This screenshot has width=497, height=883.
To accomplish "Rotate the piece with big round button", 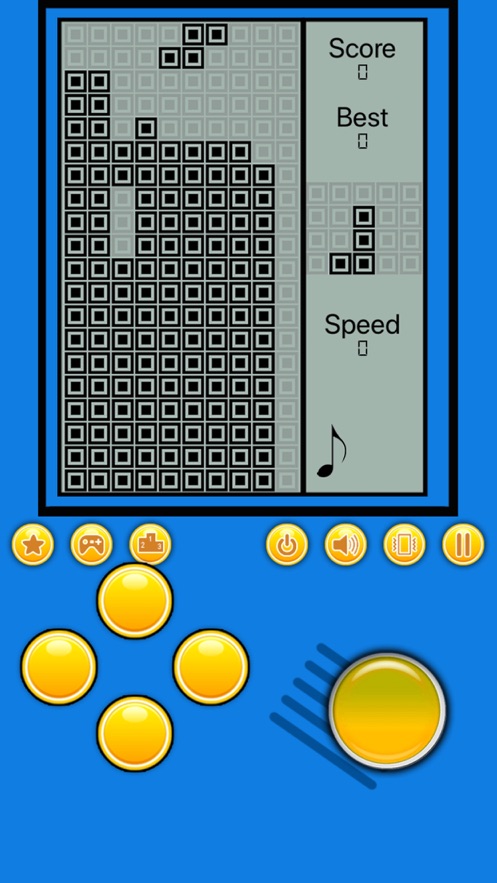I will 387,711.
